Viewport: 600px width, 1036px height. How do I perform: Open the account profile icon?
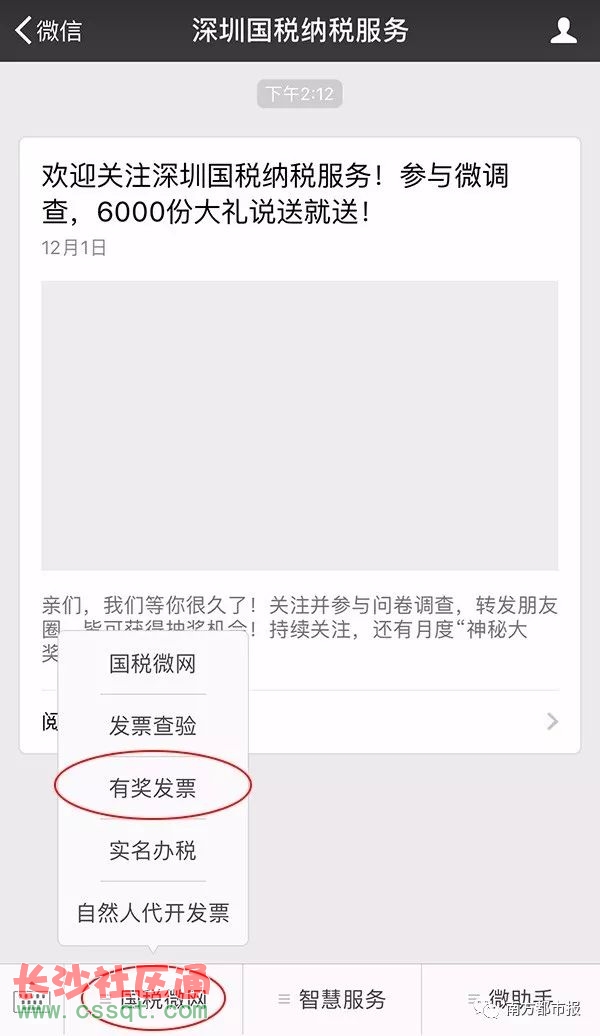pos(563,31)
